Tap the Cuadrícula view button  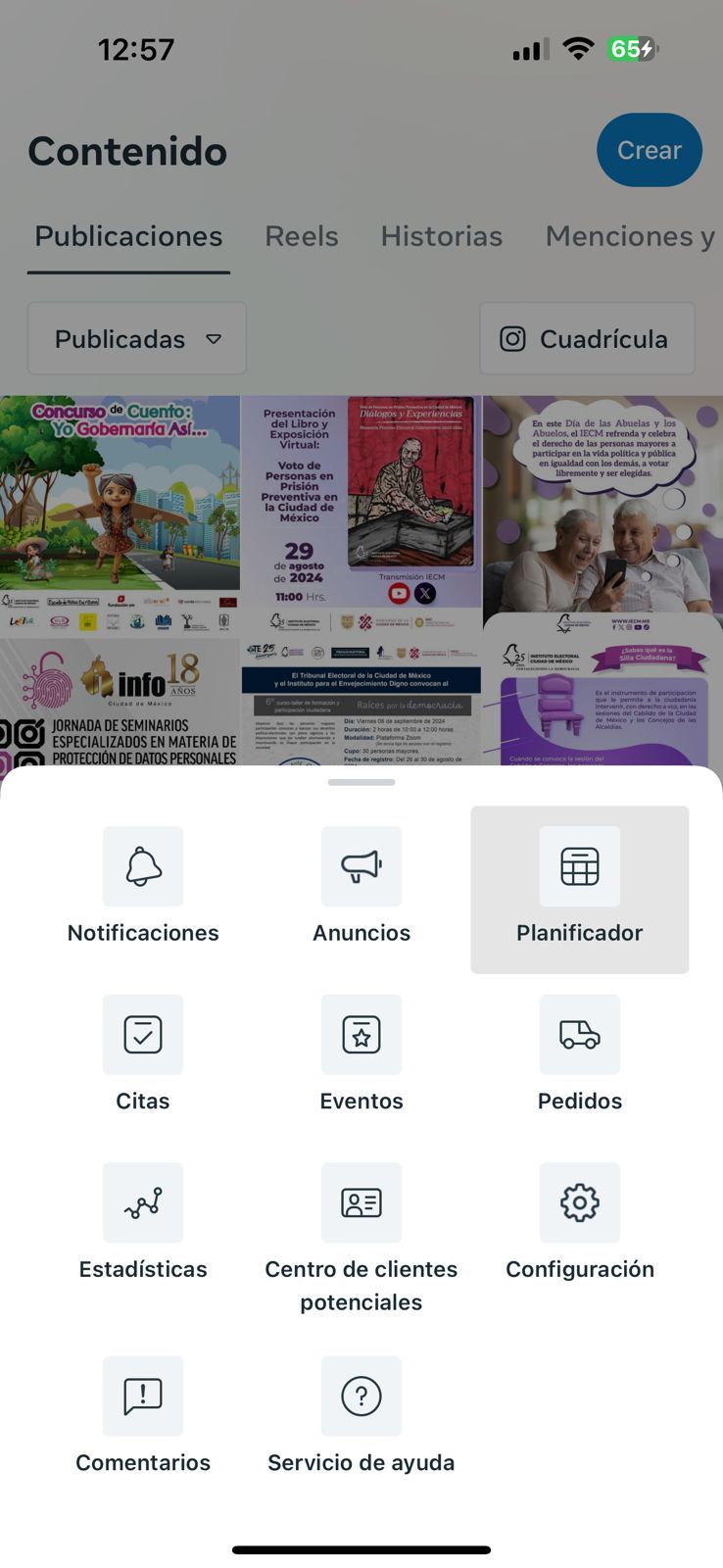(587, 339)
